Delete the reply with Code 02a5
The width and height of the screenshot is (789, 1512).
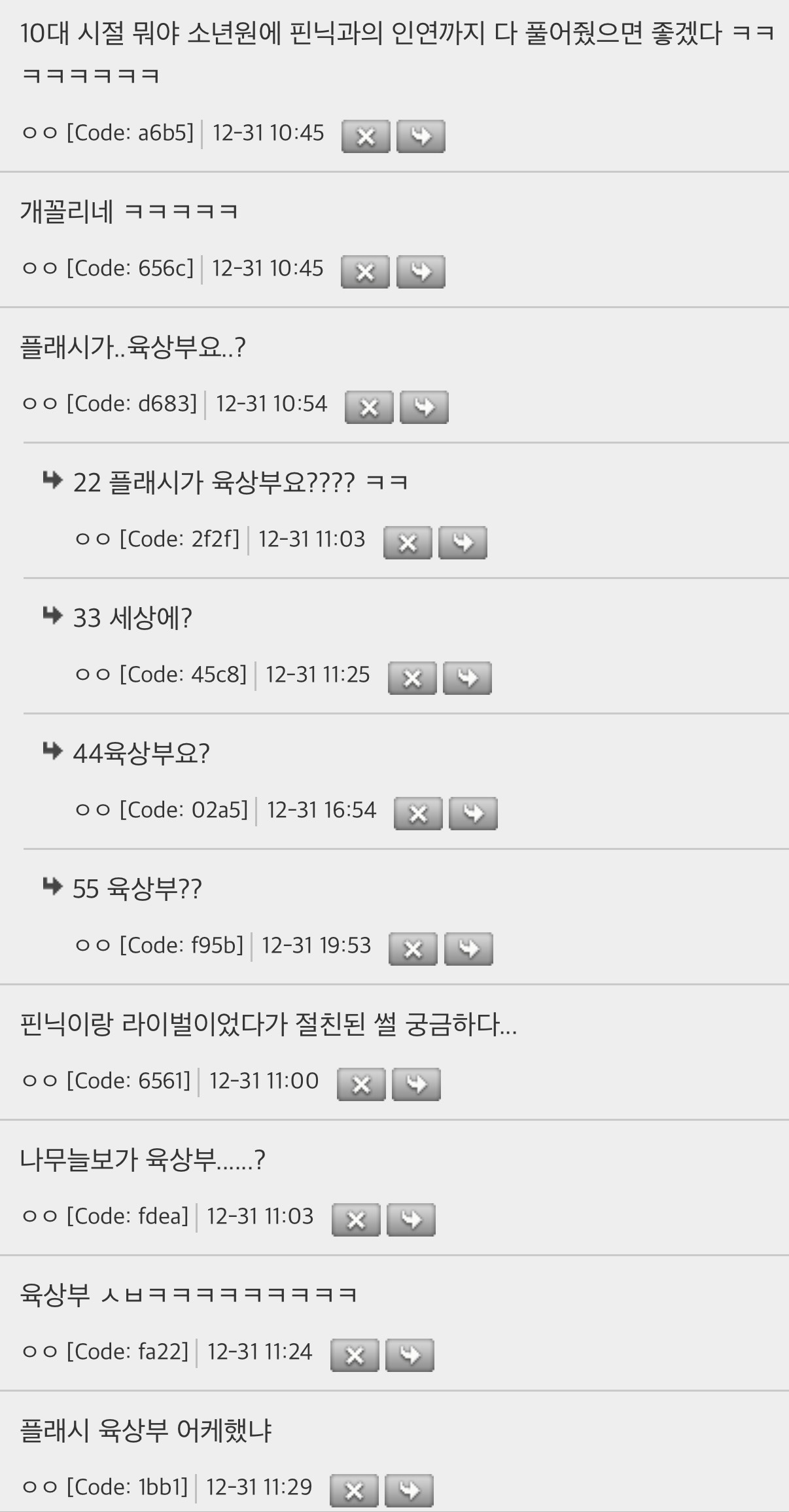[x=418, y=814]
